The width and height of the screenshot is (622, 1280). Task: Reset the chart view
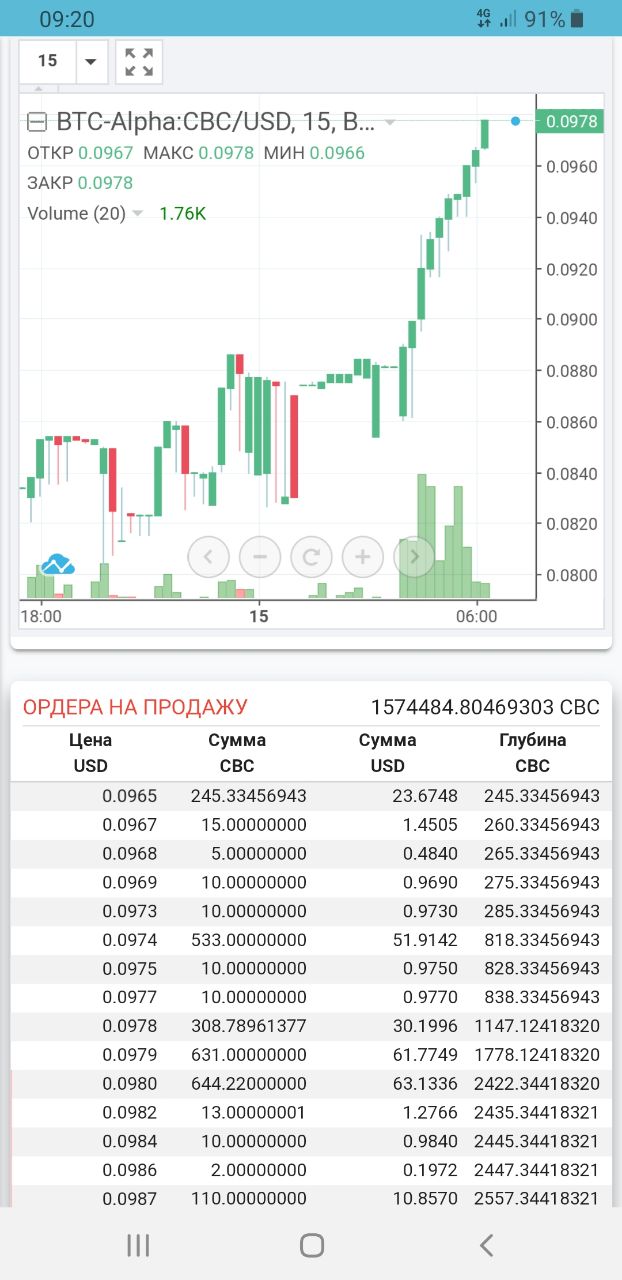[311, 557]
